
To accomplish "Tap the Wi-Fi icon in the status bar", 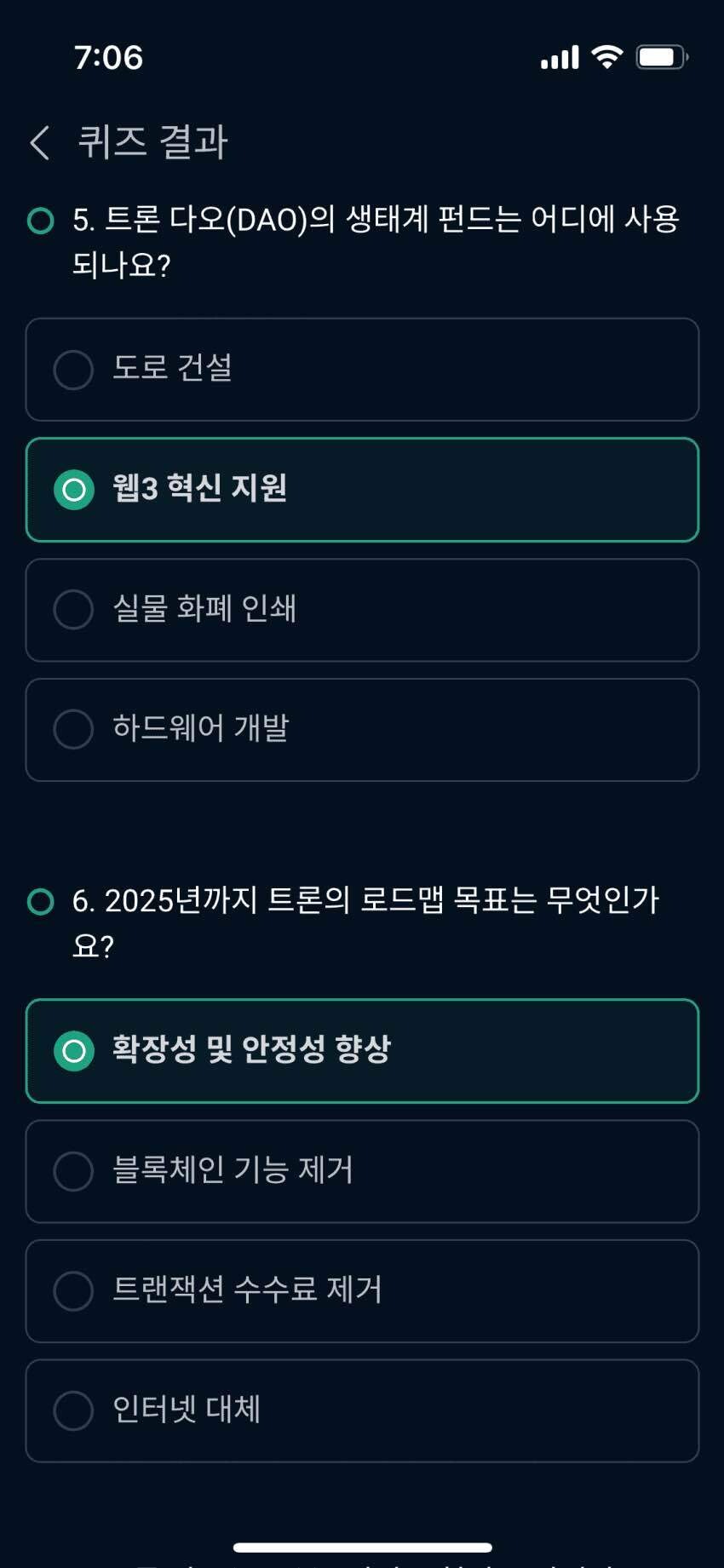I will 606,56.
